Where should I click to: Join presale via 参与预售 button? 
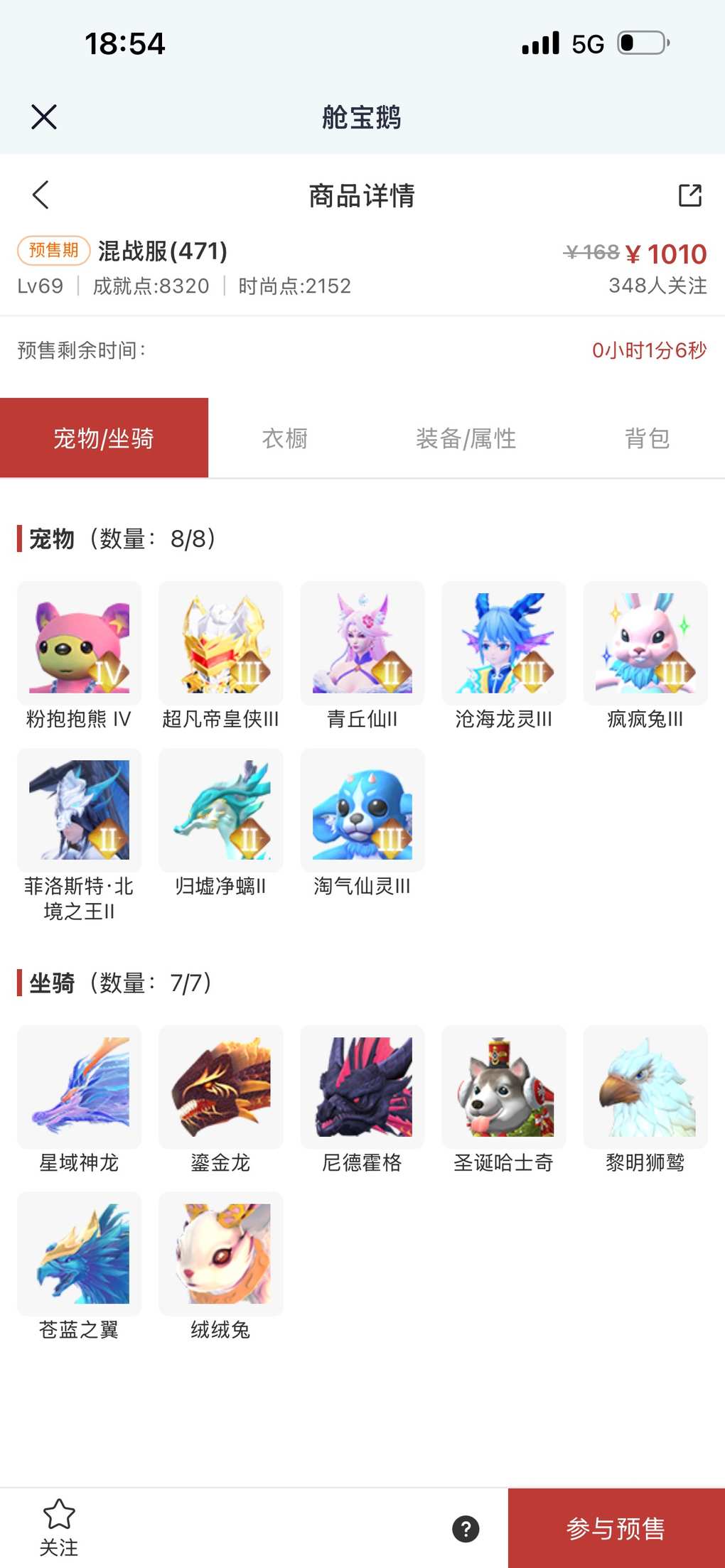[616, 1528]
